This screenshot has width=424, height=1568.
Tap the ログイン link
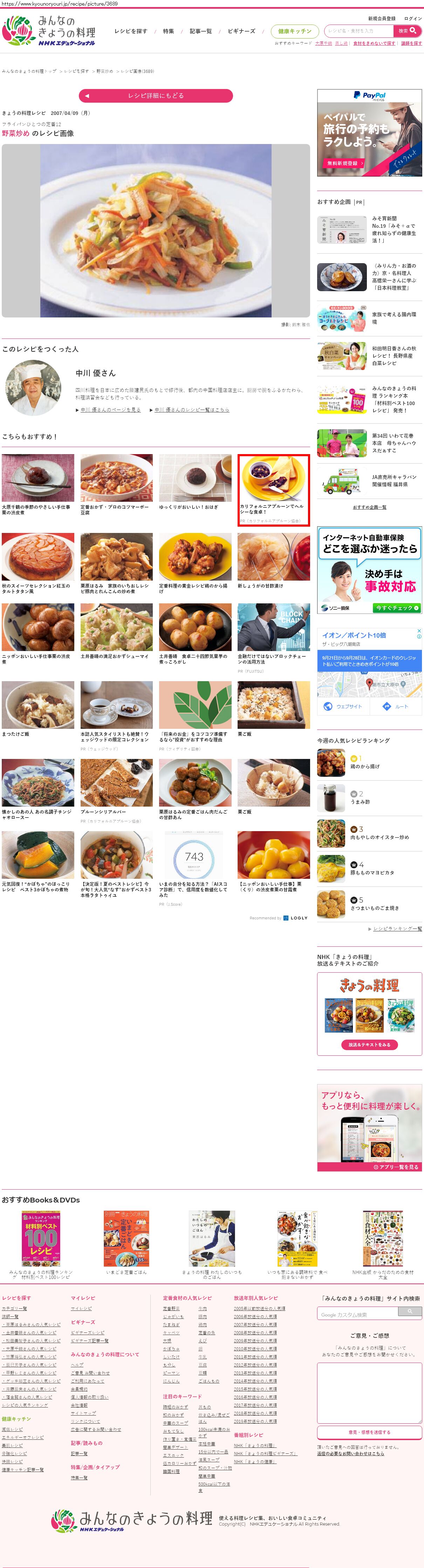pos(413,18)
